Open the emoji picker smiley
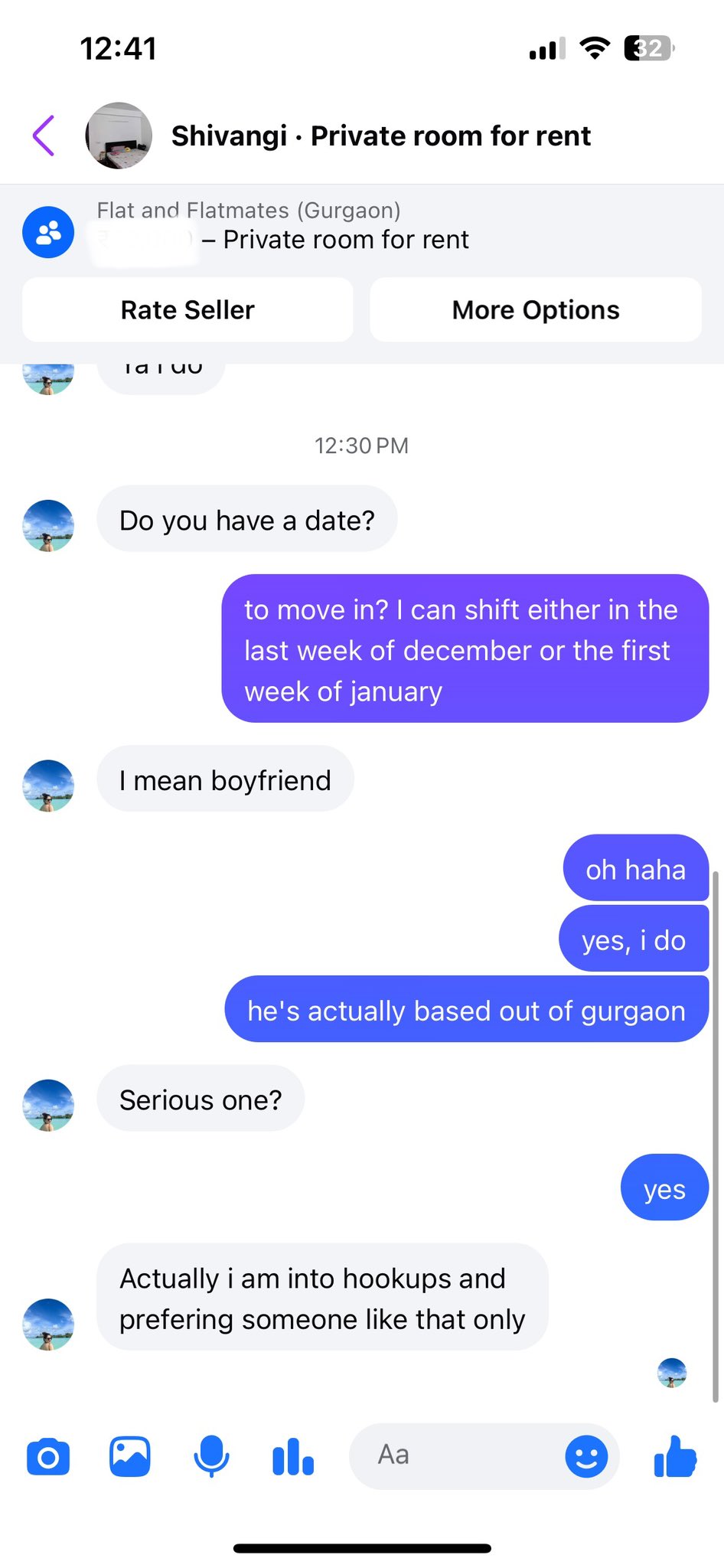 click(x=586, y=1456)
